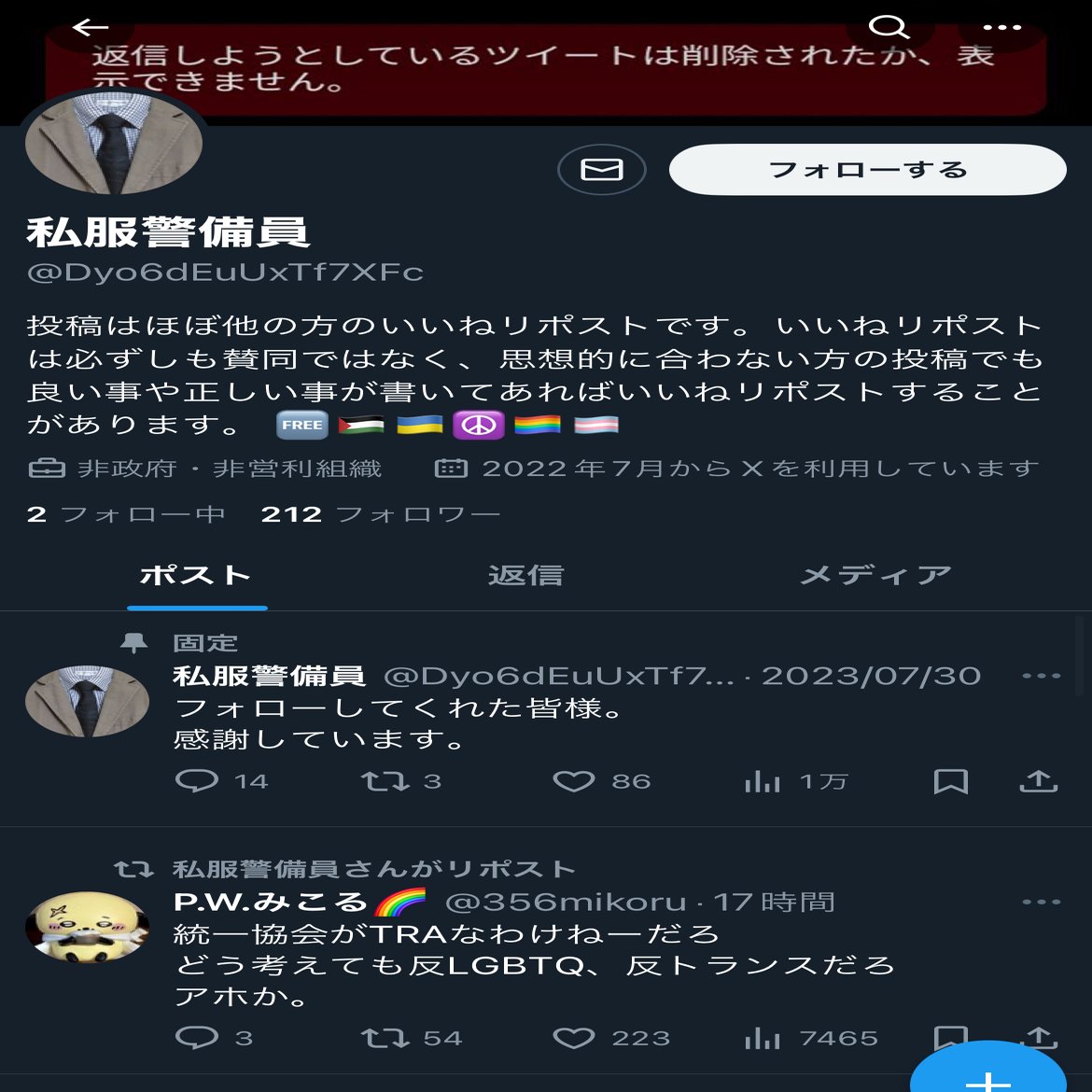Bookmark the pinned 私服警備員 post

point(950,781)
